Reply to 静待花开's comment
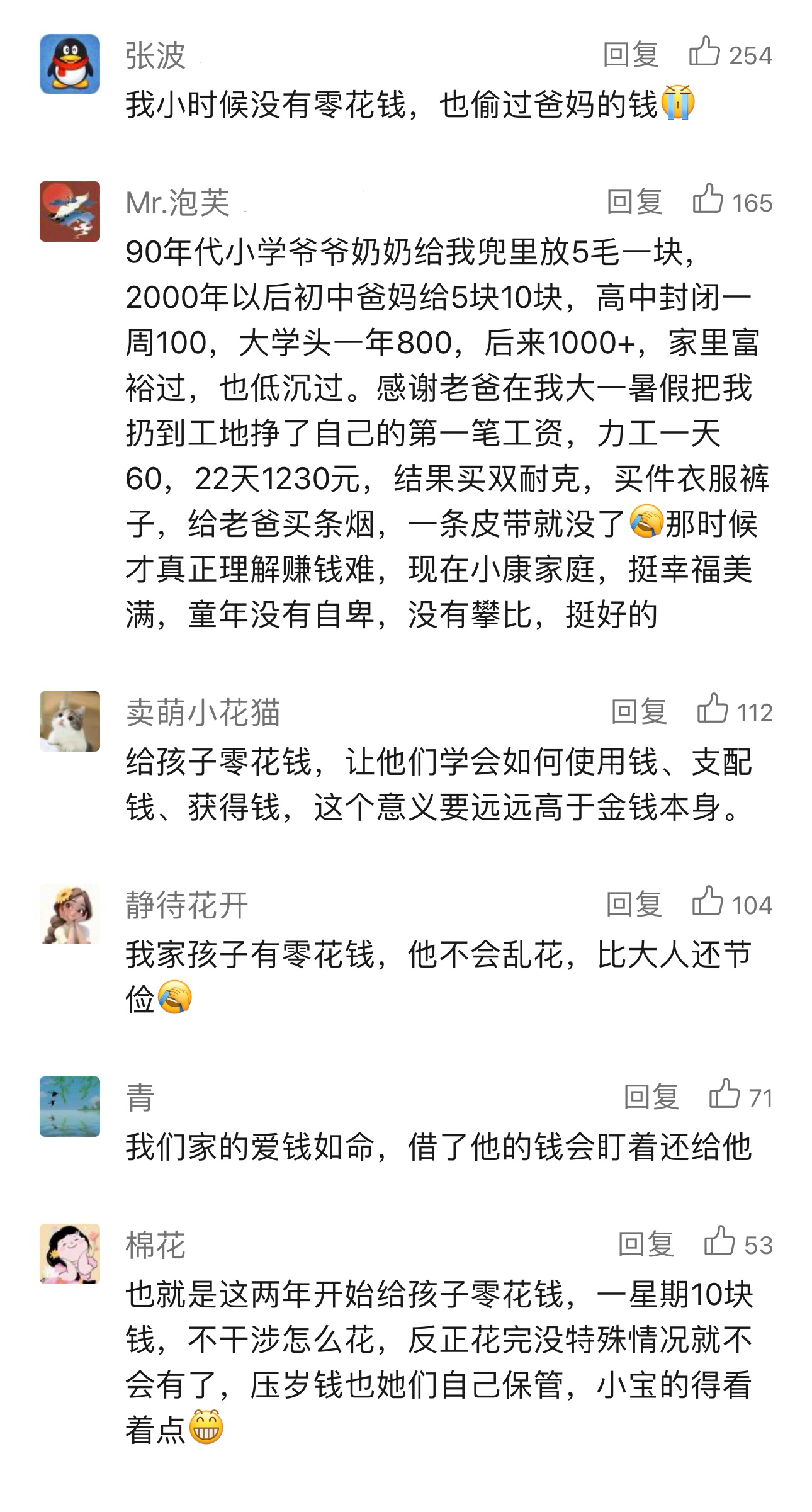The image size is (812, 1512). coord(633,905)
